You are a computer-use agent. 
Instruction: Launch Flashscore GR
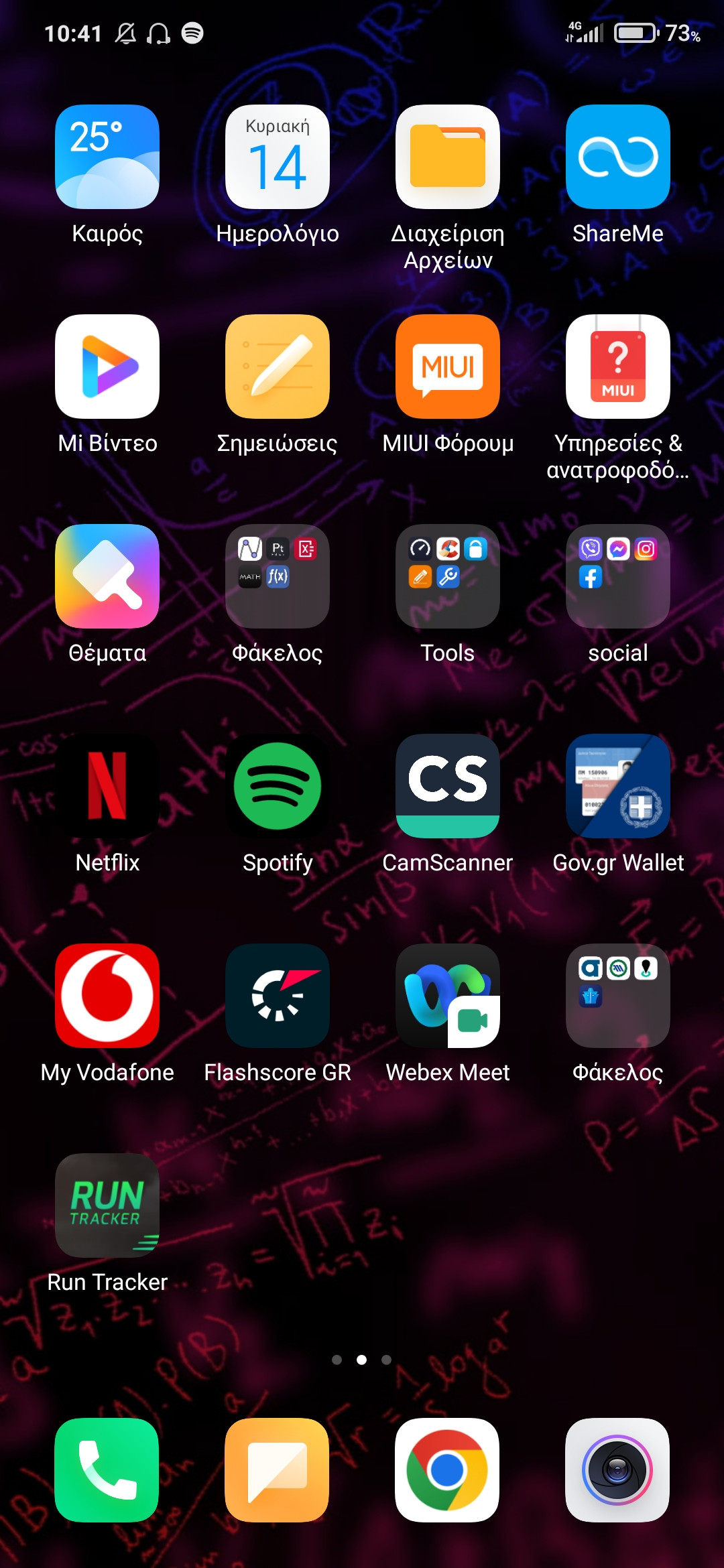pyautogui.click(x=278, y=996)
